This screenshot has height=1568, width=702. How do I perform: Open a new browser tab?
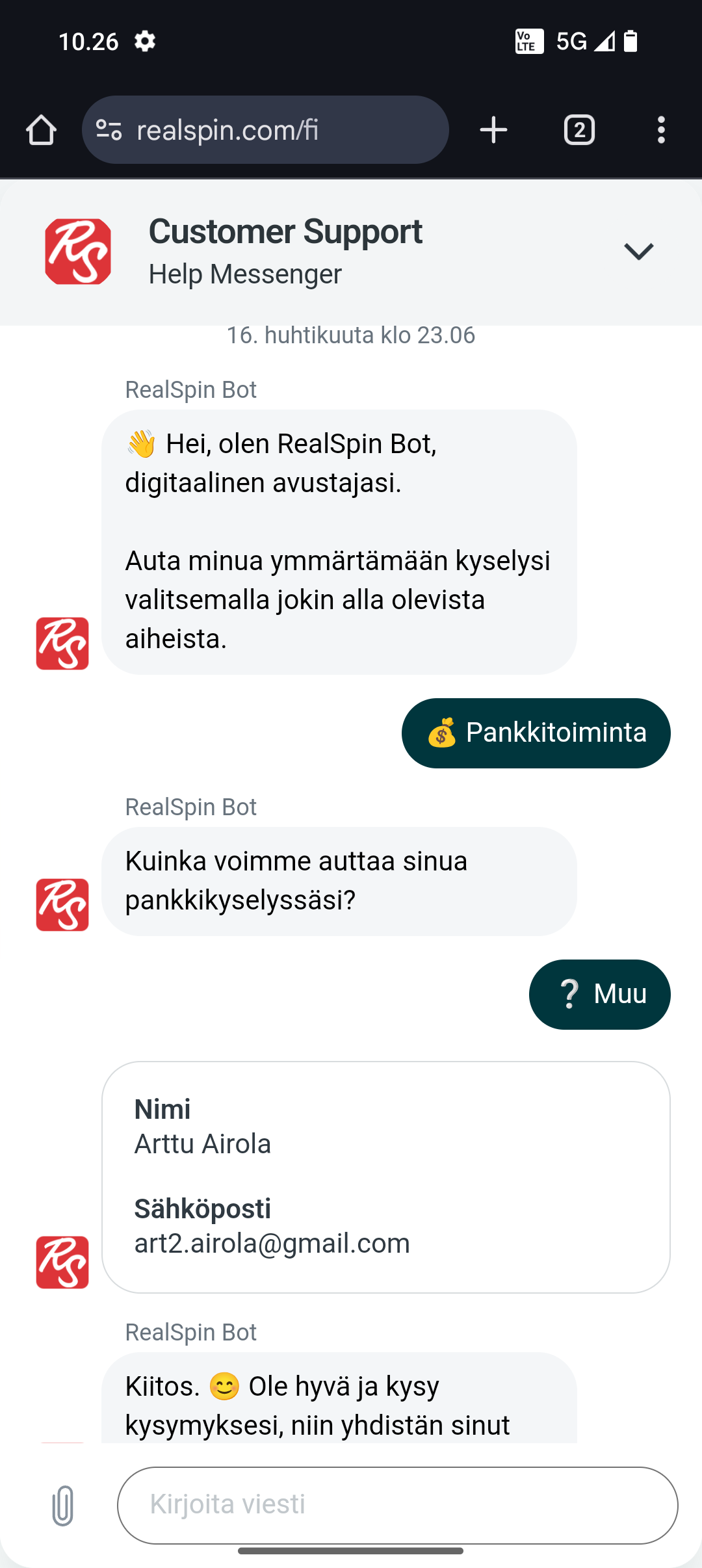(493, 130)
